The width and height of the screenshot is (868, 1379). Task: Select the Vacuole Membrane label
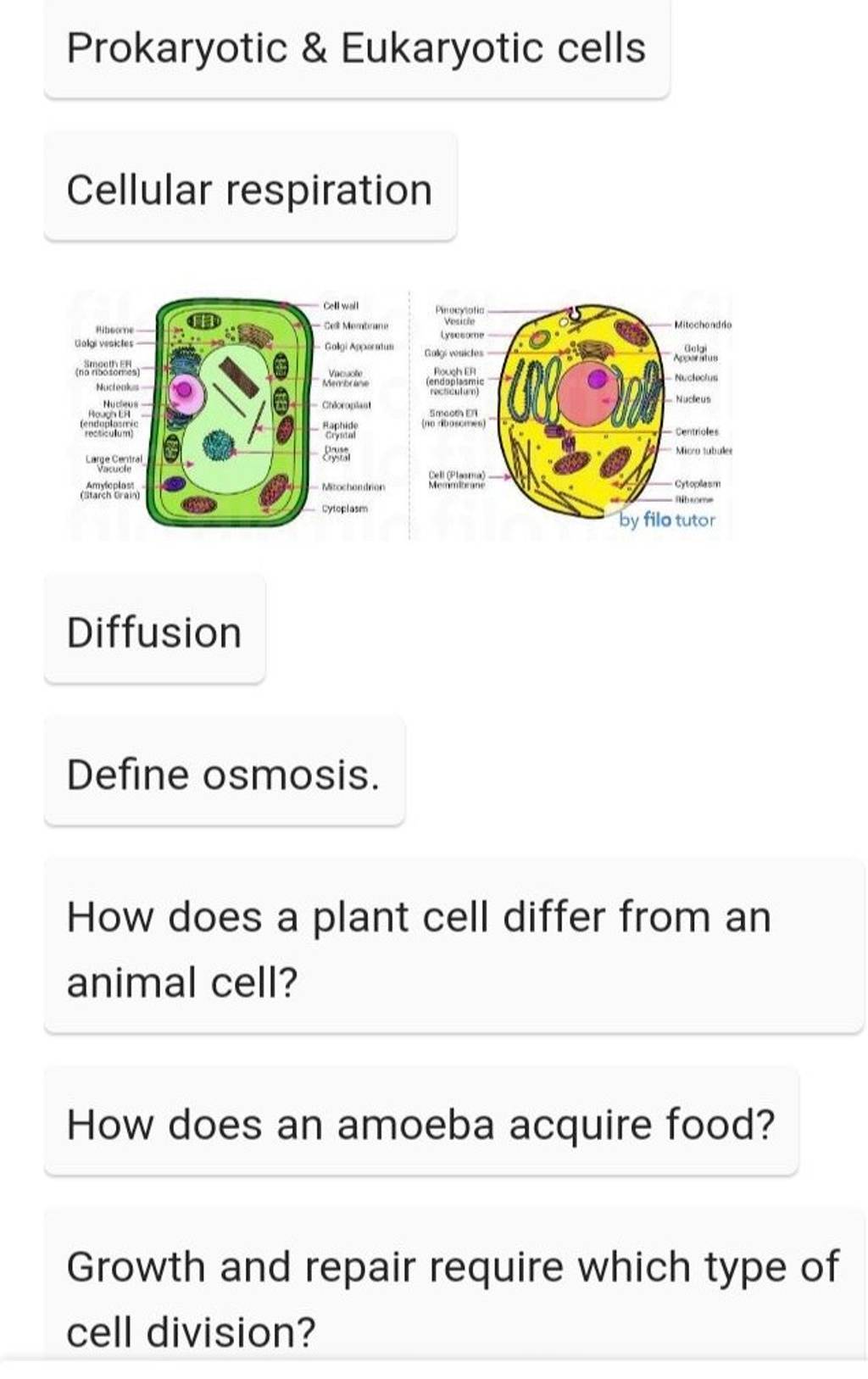point(346,377)
